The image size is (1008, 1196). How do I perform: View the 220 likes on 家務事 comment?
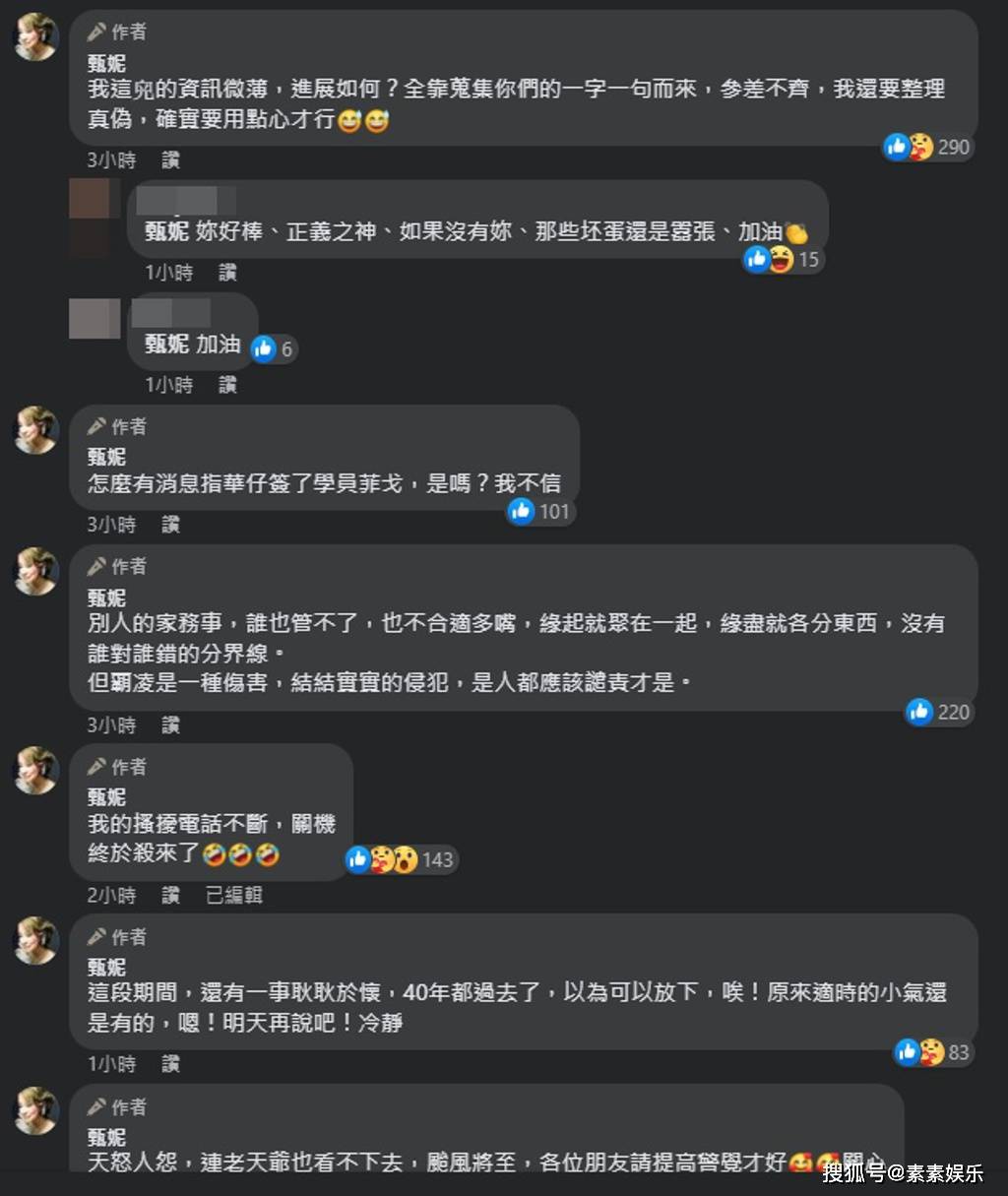point(939,713)
